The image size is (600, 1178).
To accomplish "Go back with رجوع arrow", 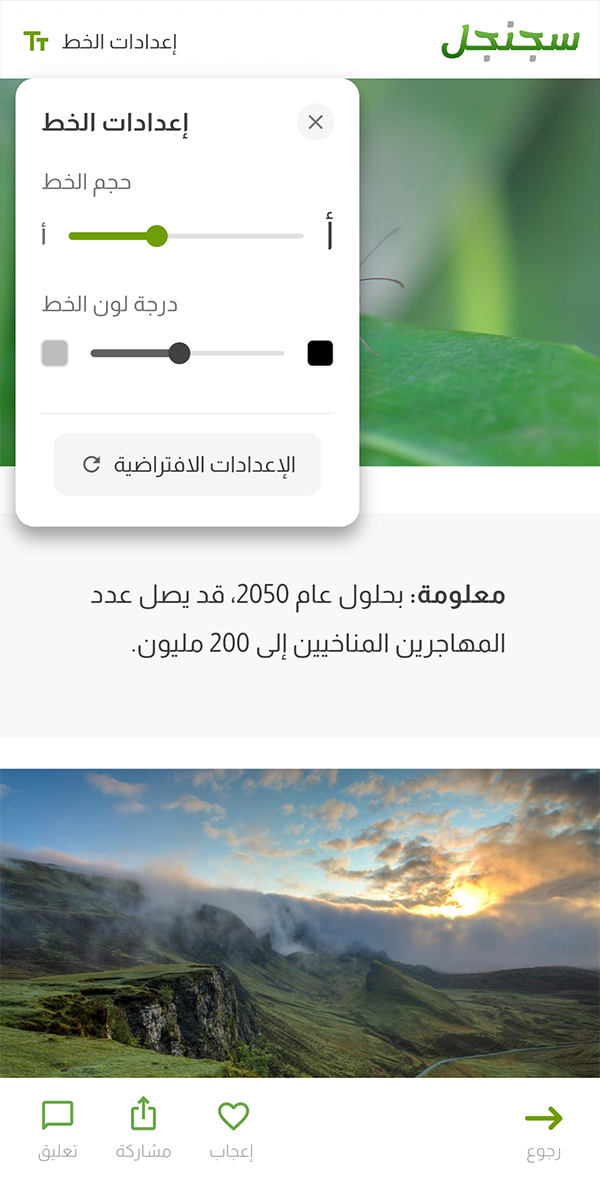I will pyautogui.click(x=543, y=1131).
